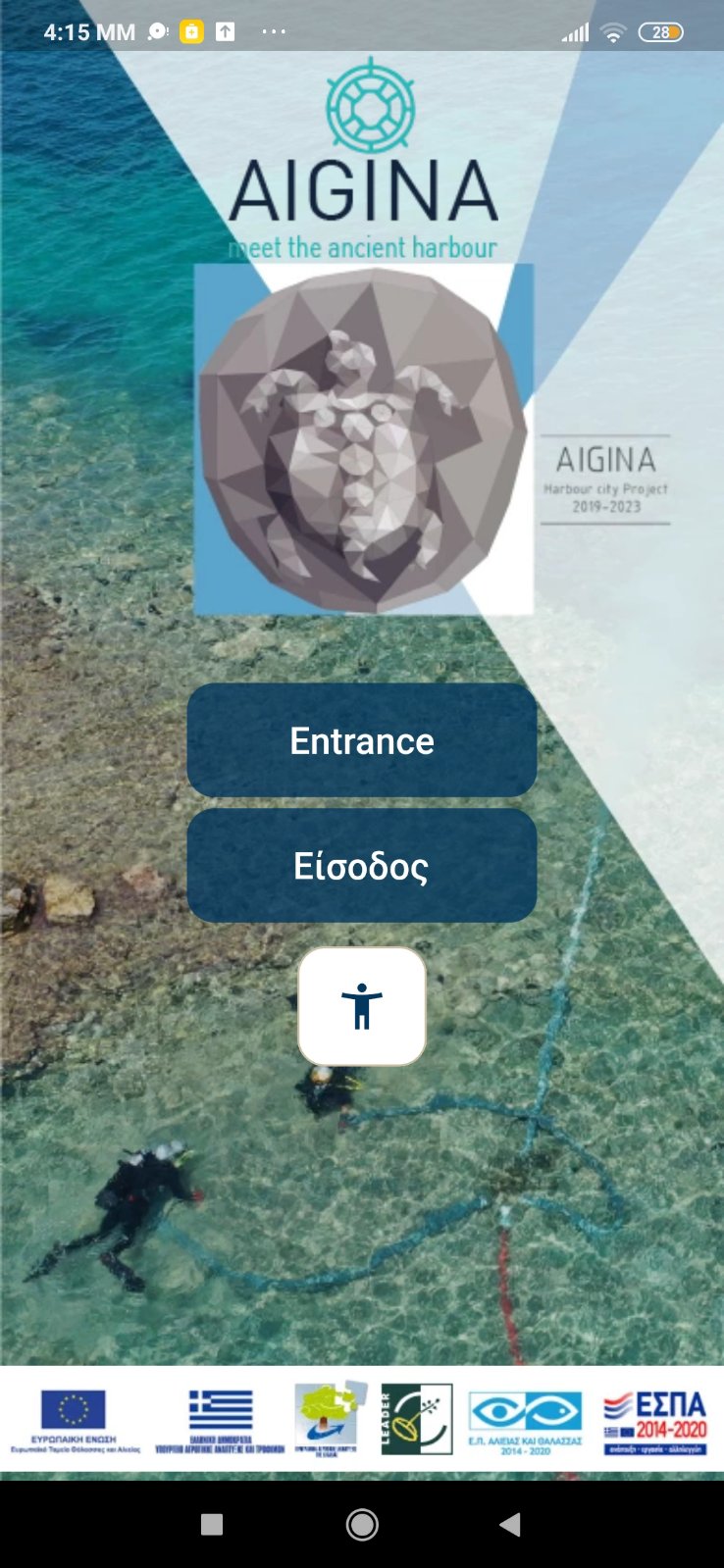Go back using the system back button
This screenshot has height=1568, width=724.
tap(509, 1524)
